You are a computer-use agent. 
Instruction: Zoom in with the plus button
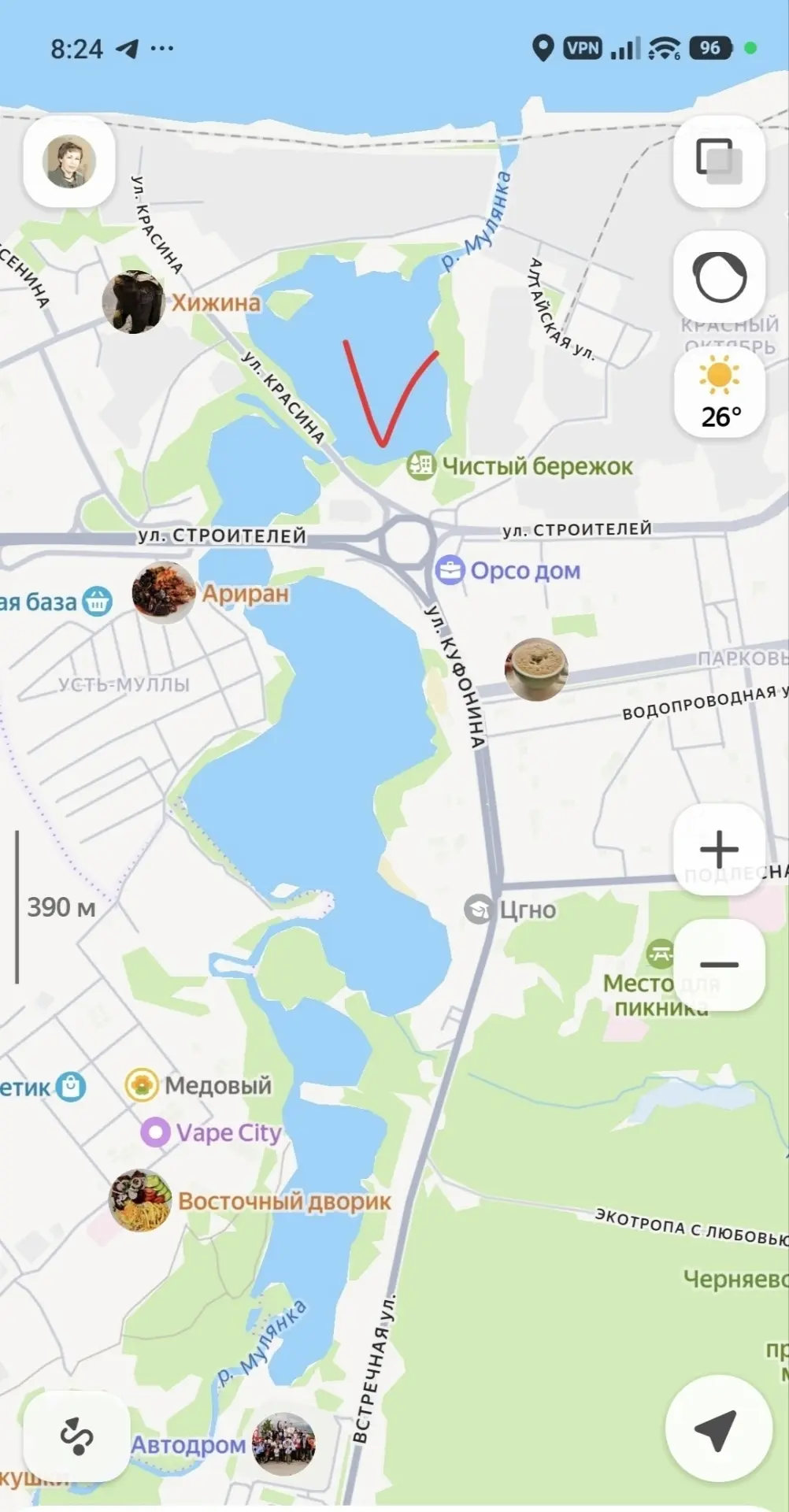click(x=719, y=849)
